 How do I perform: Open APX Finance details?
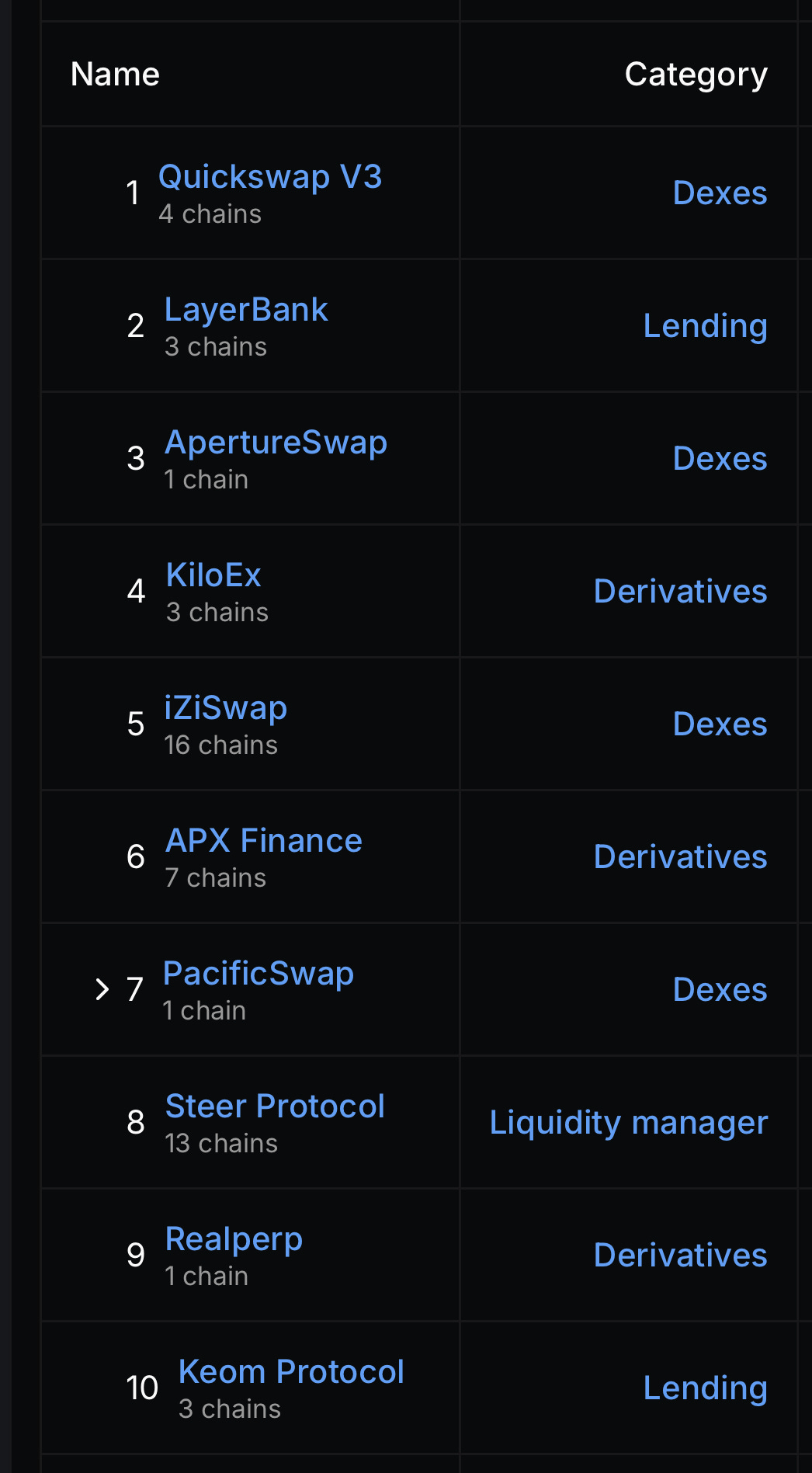(264, 841)
